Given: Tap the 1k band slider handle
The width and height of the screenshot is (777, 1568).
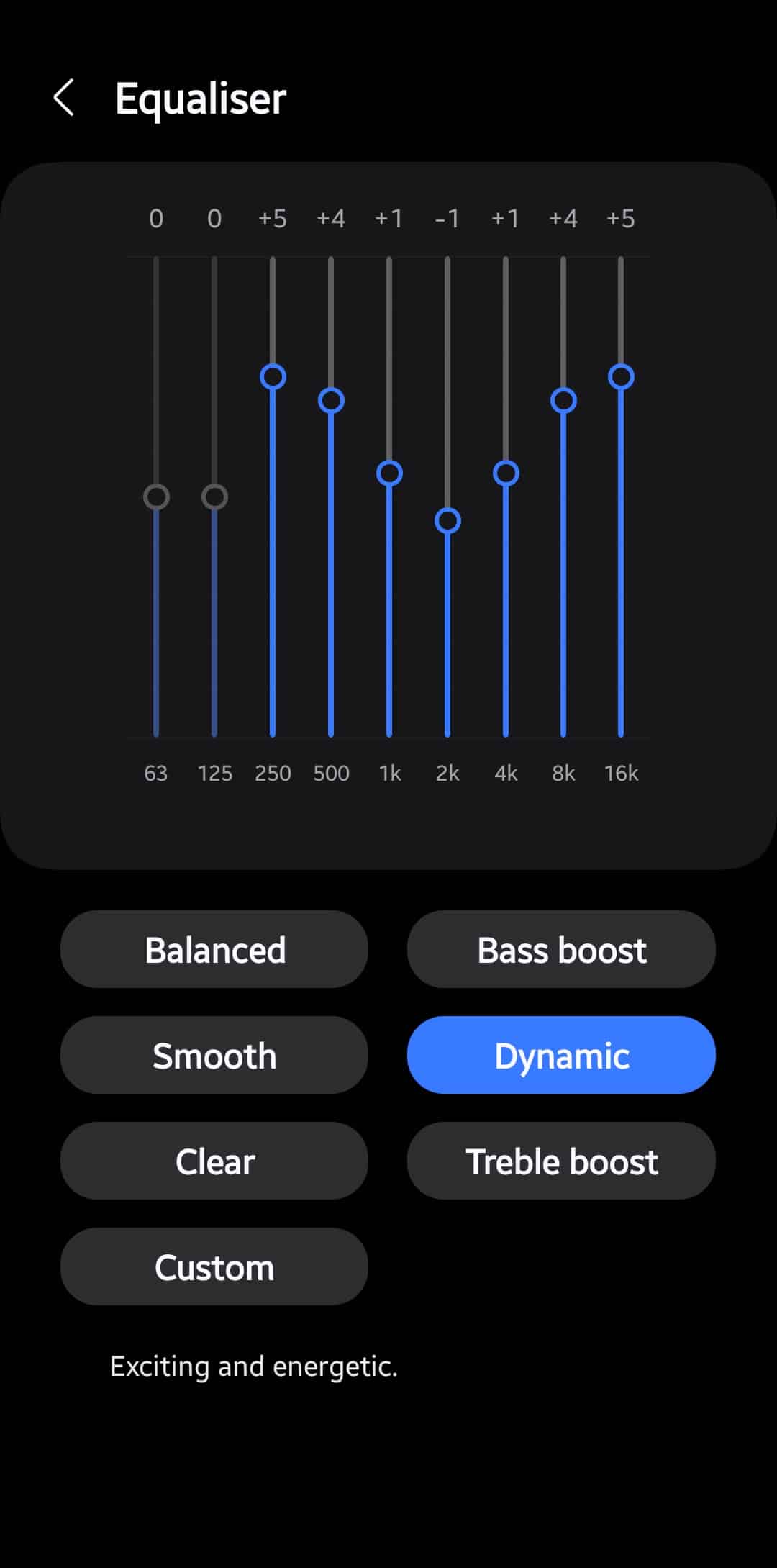Looking at the screenshot, I should click(x=389, y=473).
